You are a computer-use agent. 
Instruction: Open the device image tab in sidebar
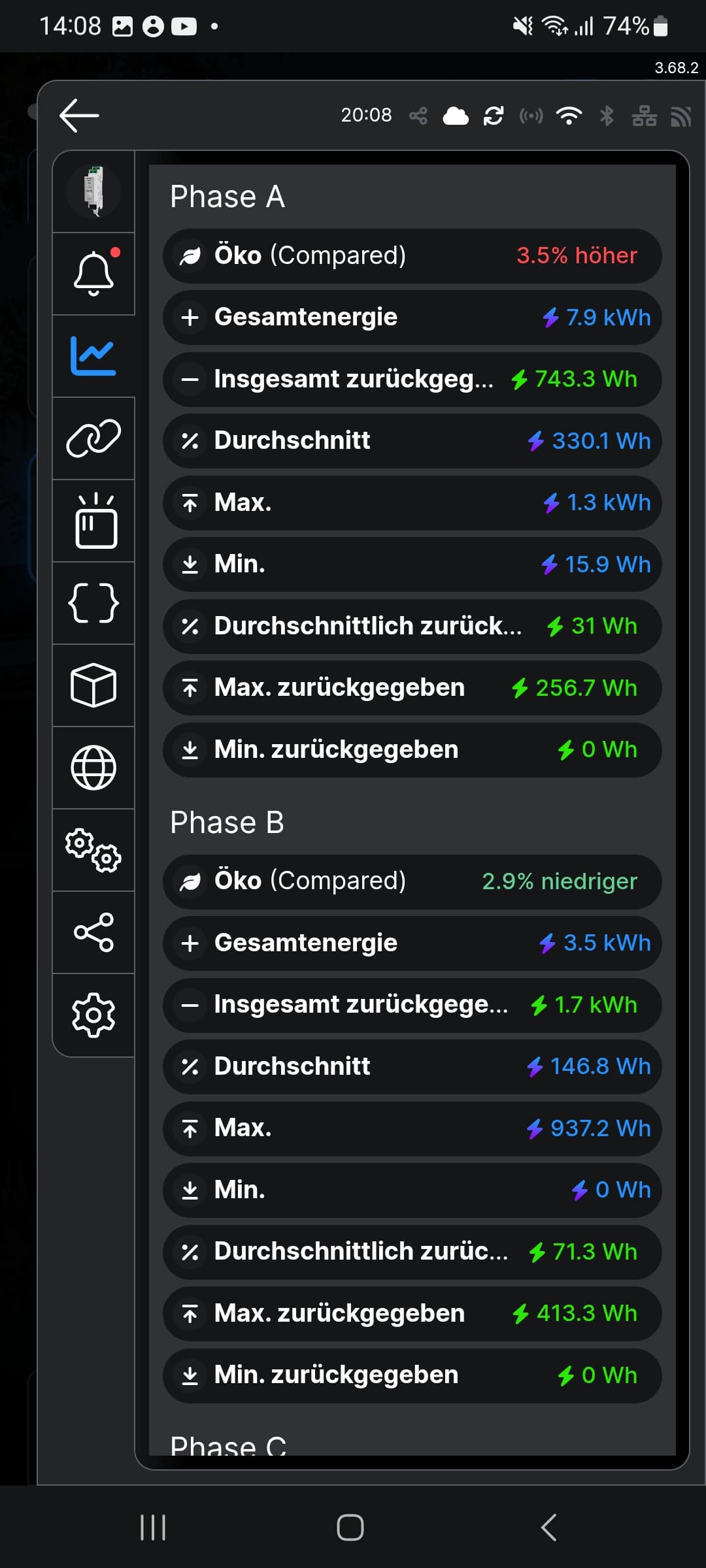click(x=93, y=191)
